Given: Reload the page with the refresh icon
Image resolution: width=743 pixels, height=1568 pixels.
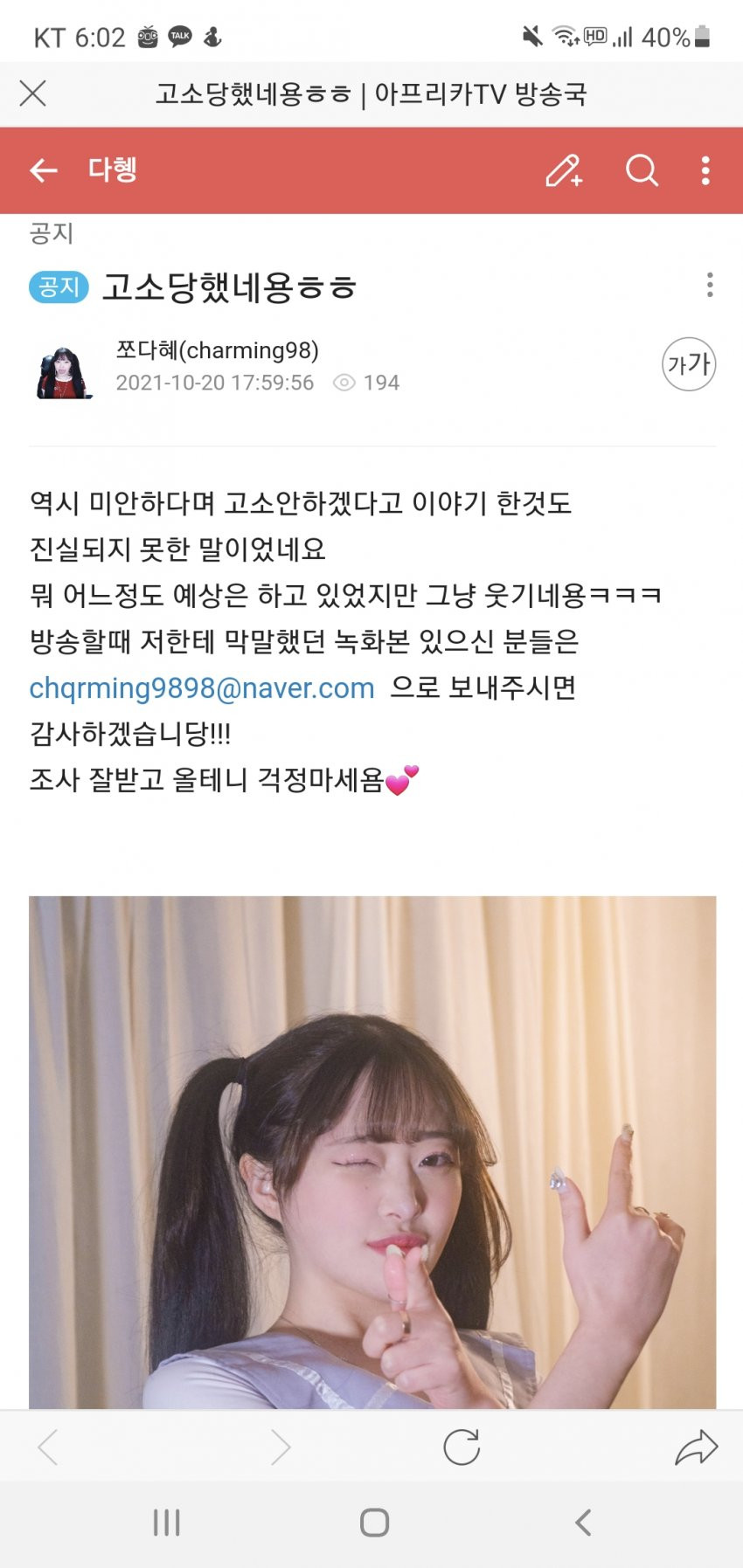Looking at the screenshot, I should click(x=462, y=1447).
